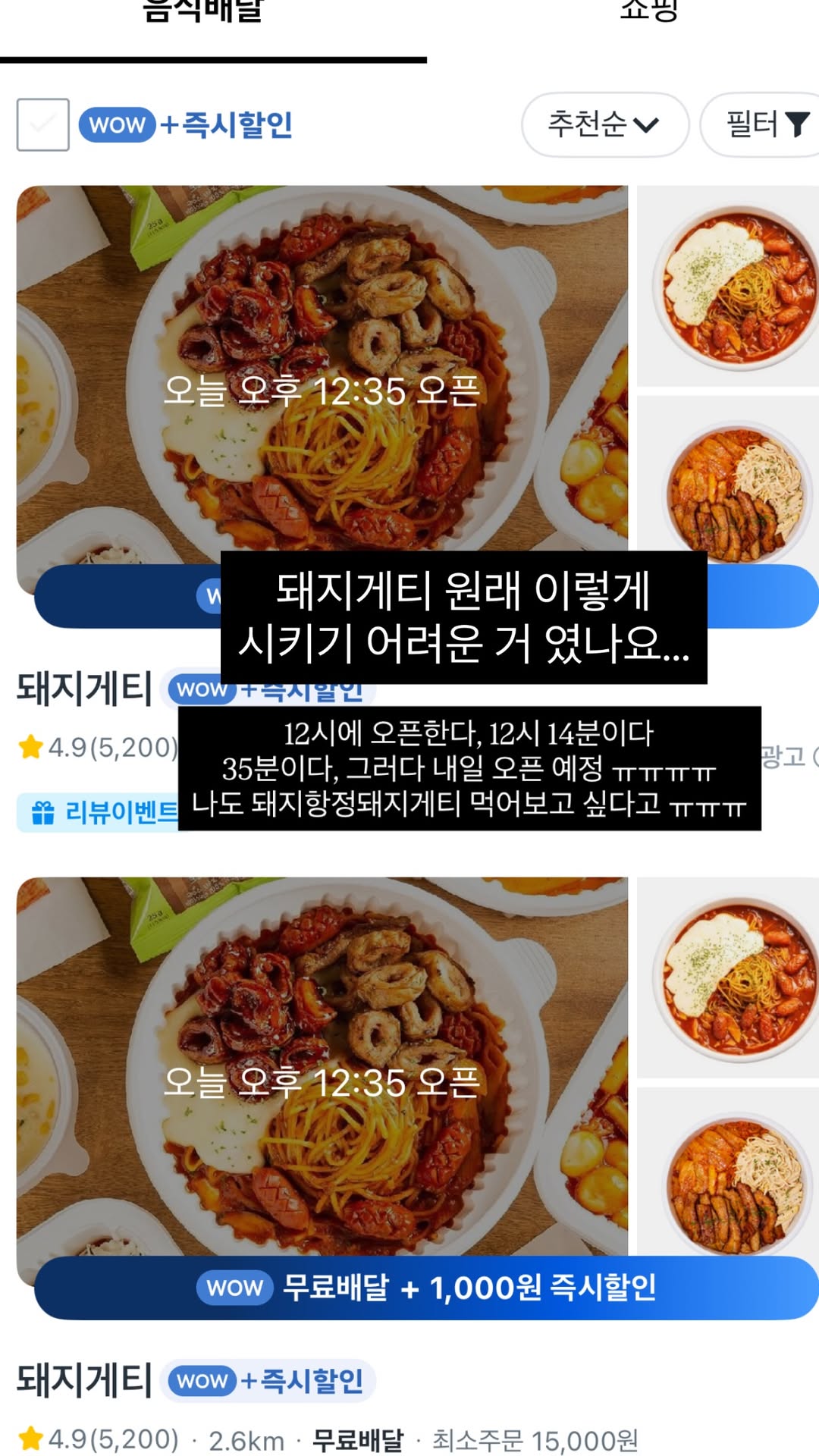Toggle the WOW+즉시할인 checkbox

[x=43, y=124]
